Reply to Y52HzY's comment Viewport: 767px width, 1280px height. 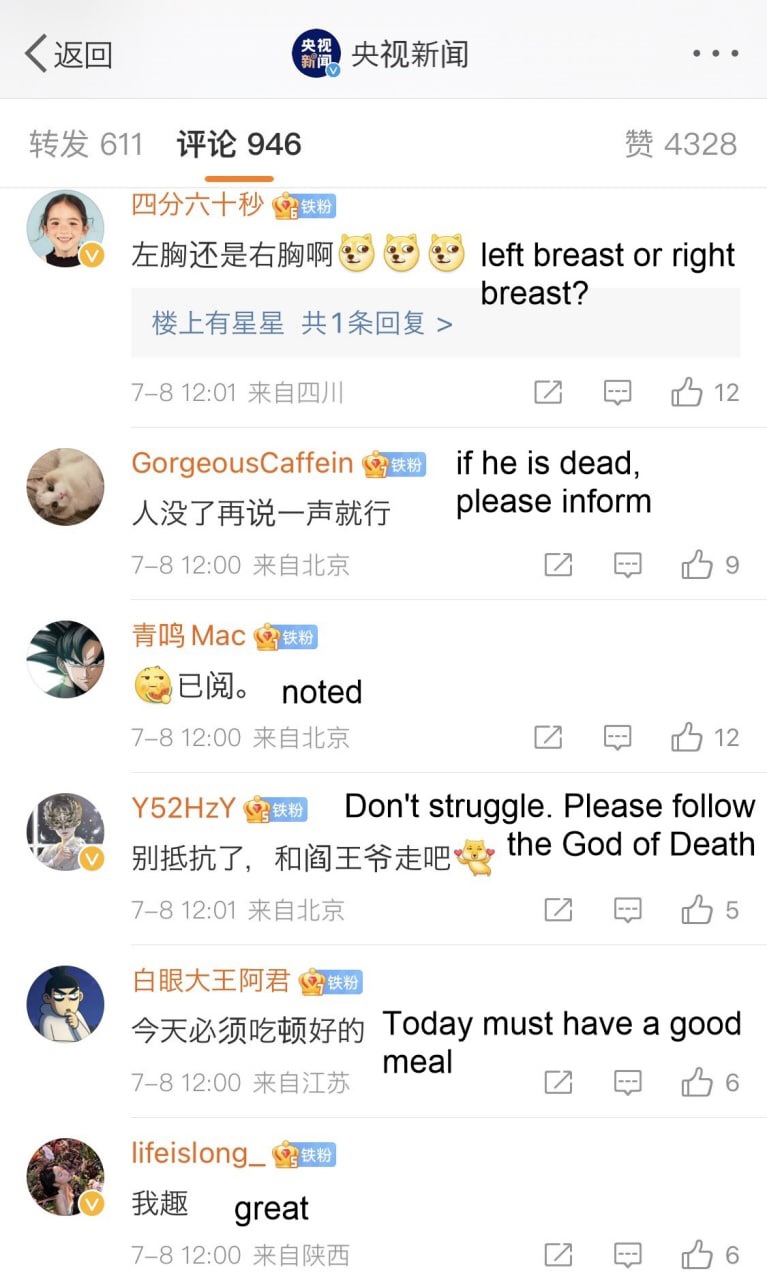628,910
